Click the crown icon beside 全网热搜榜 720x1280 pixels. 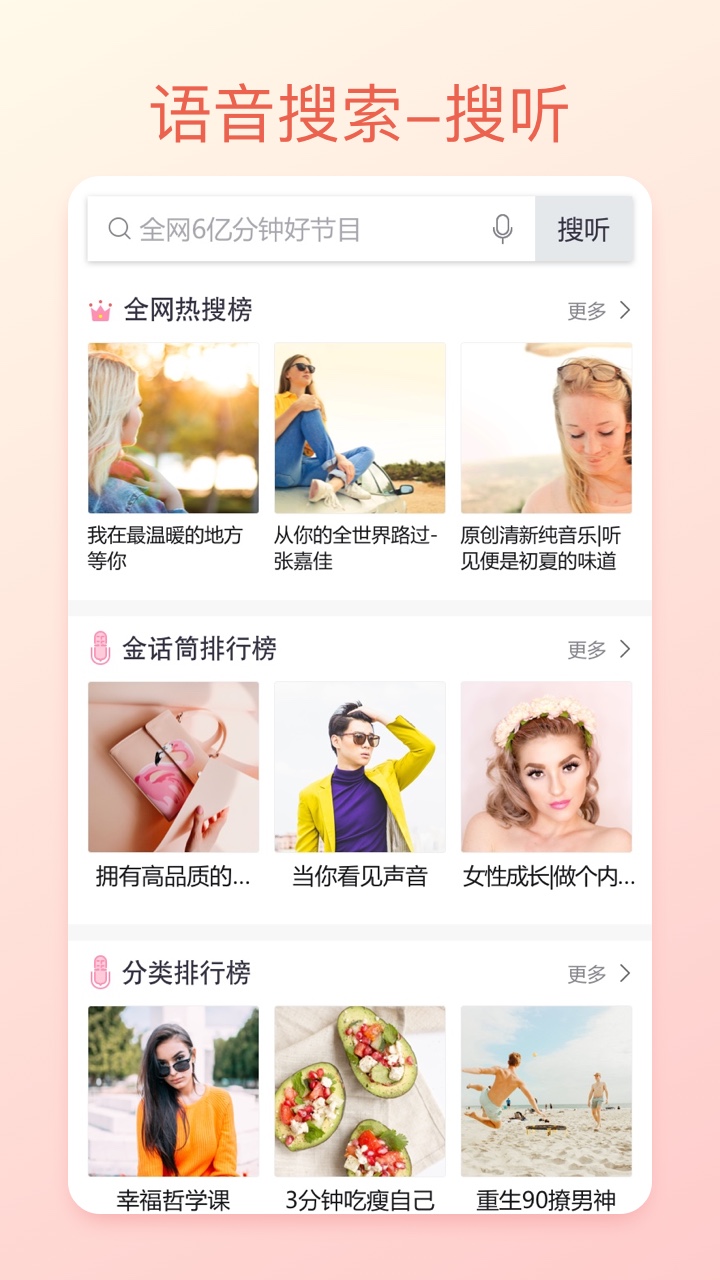pyautogui.click(x=100, y=309)
